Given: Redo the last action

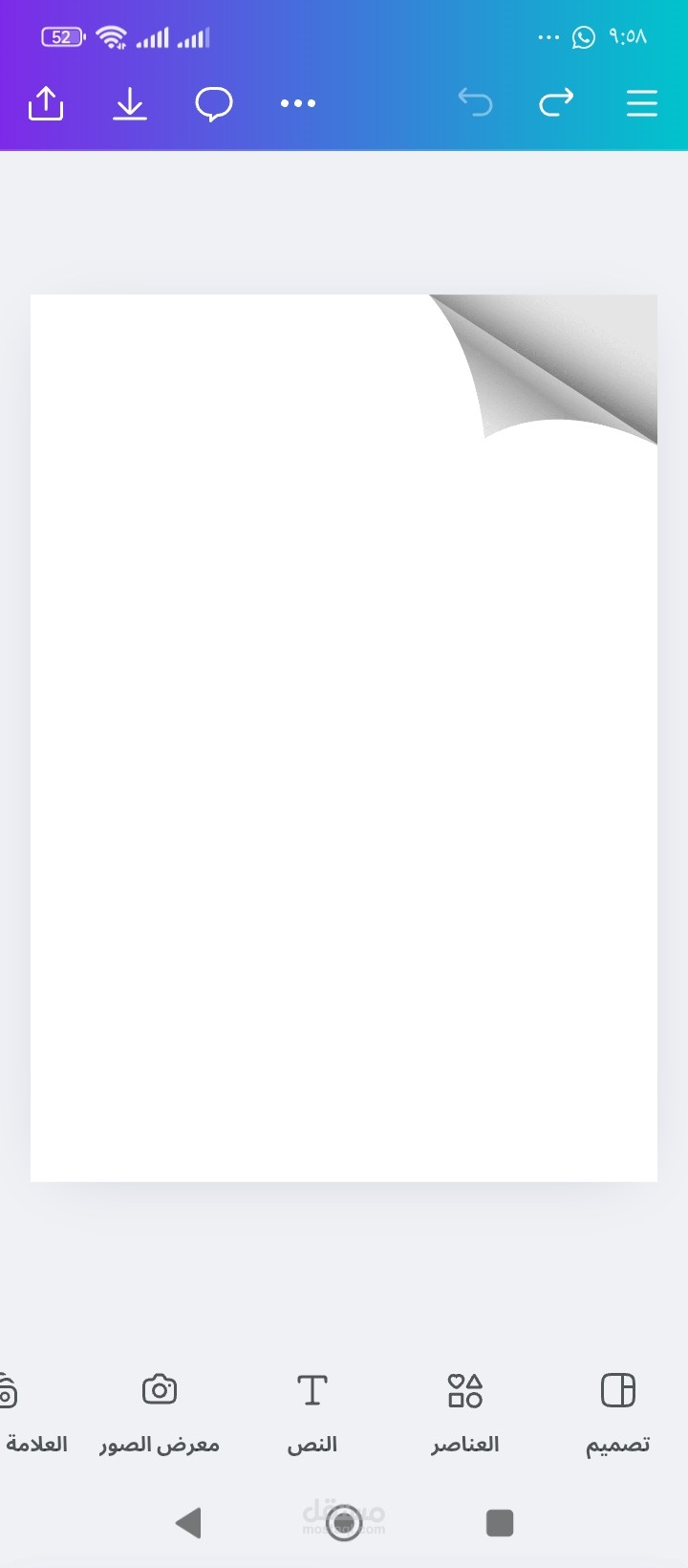Looking at the screenshot, I should (556, 102).
